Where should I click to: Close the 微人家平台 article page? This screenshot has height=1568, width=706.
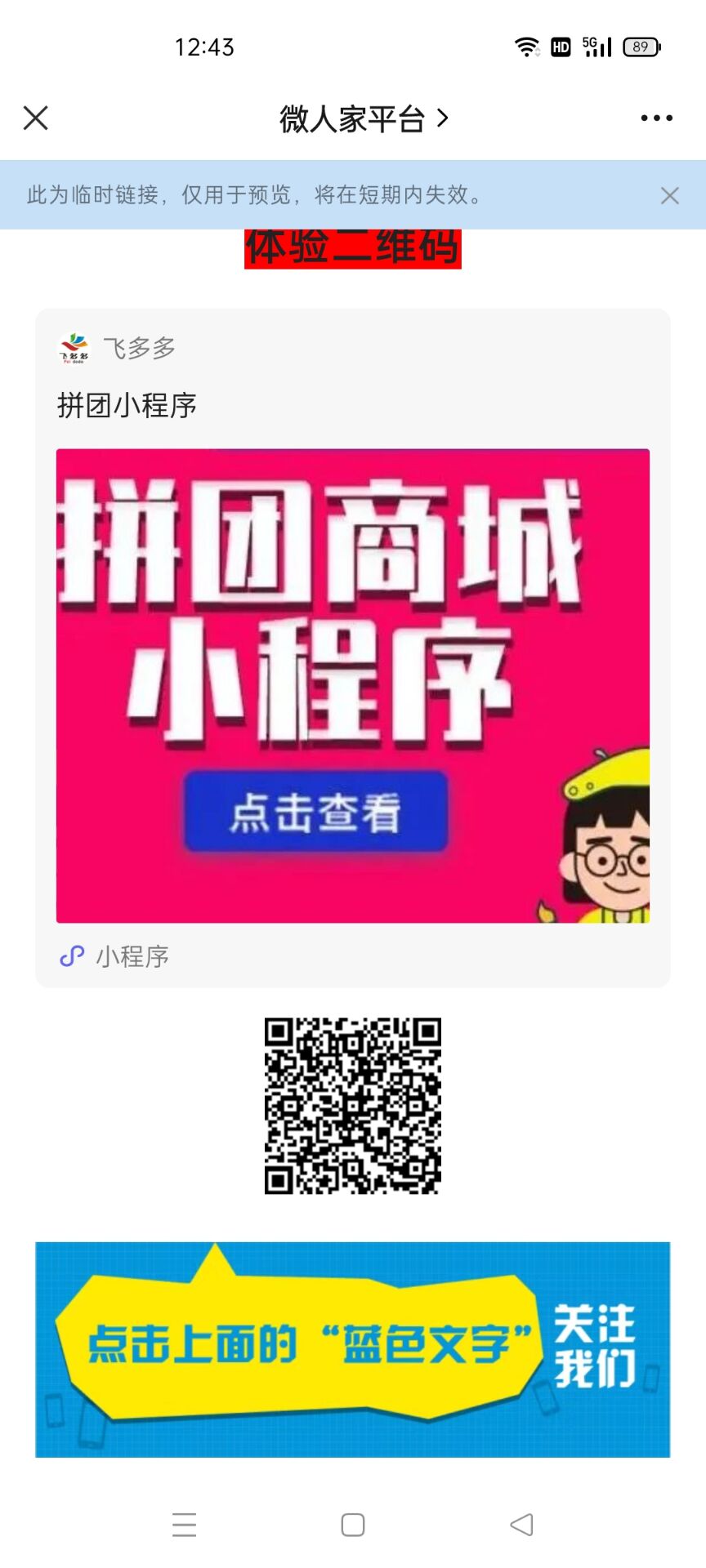click(36, 118)
